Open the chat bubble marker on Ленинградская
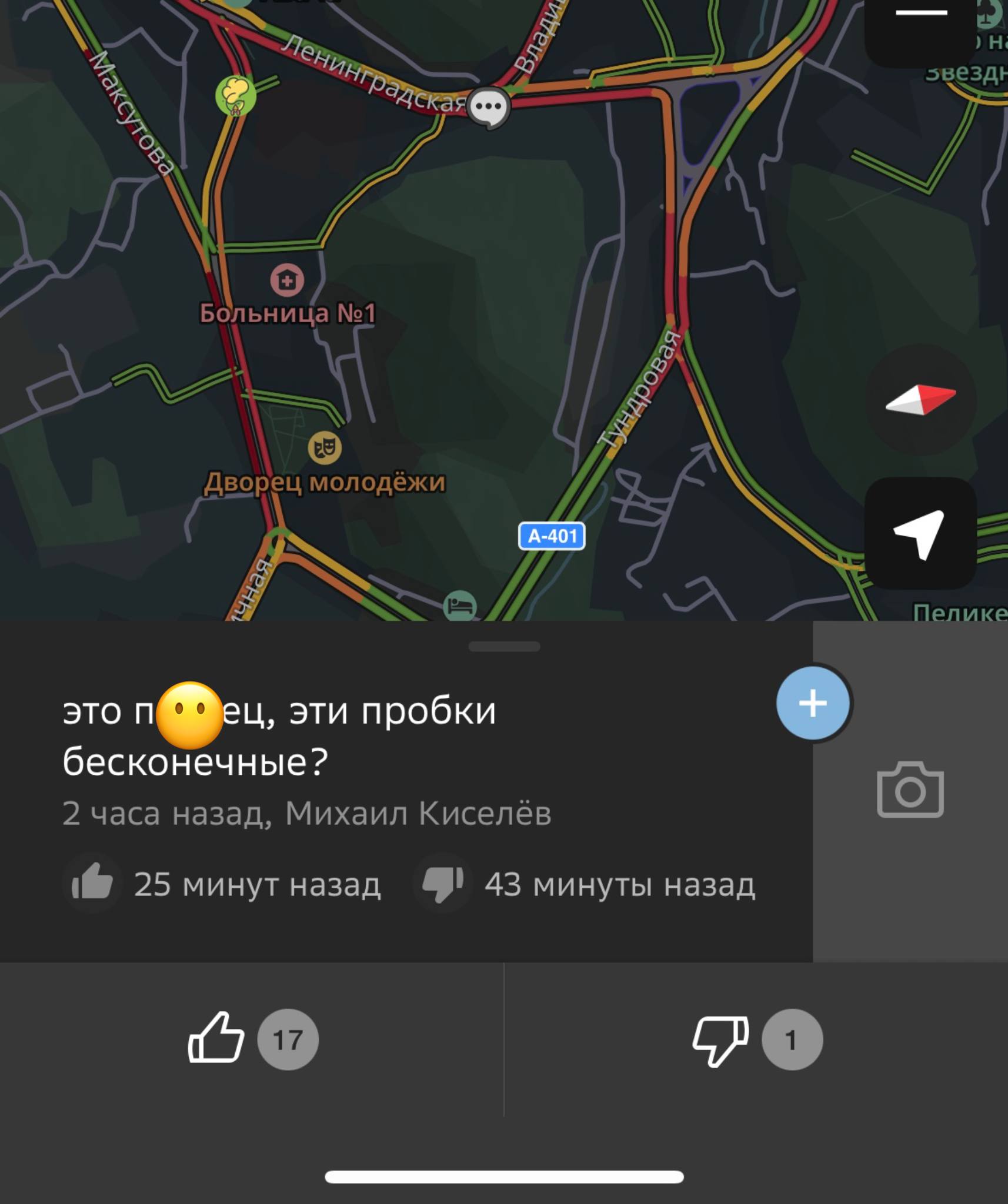Image resolution: width=1008 pixels, height=1204 pixels. [488, 107]
